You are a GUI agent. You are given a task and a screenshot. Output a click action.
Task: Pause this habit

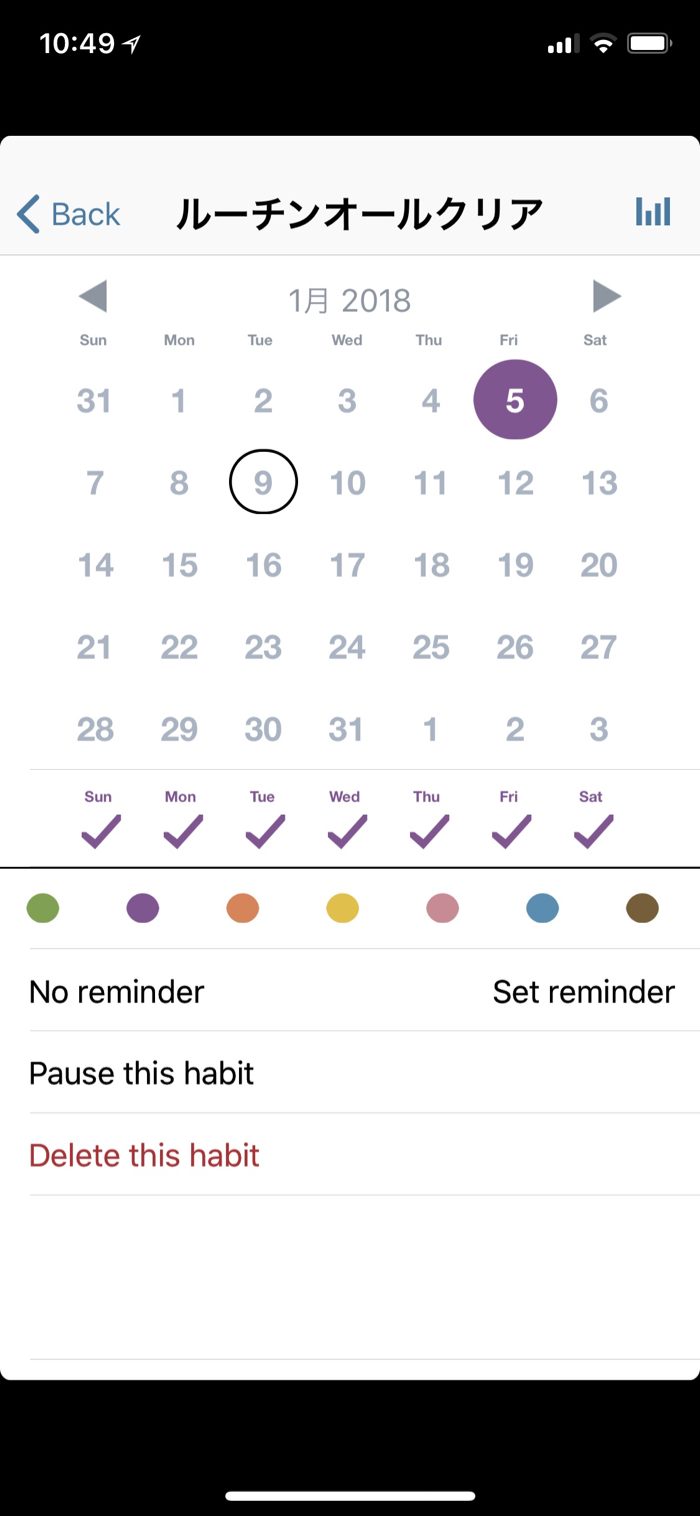[x=142, y=1073]
